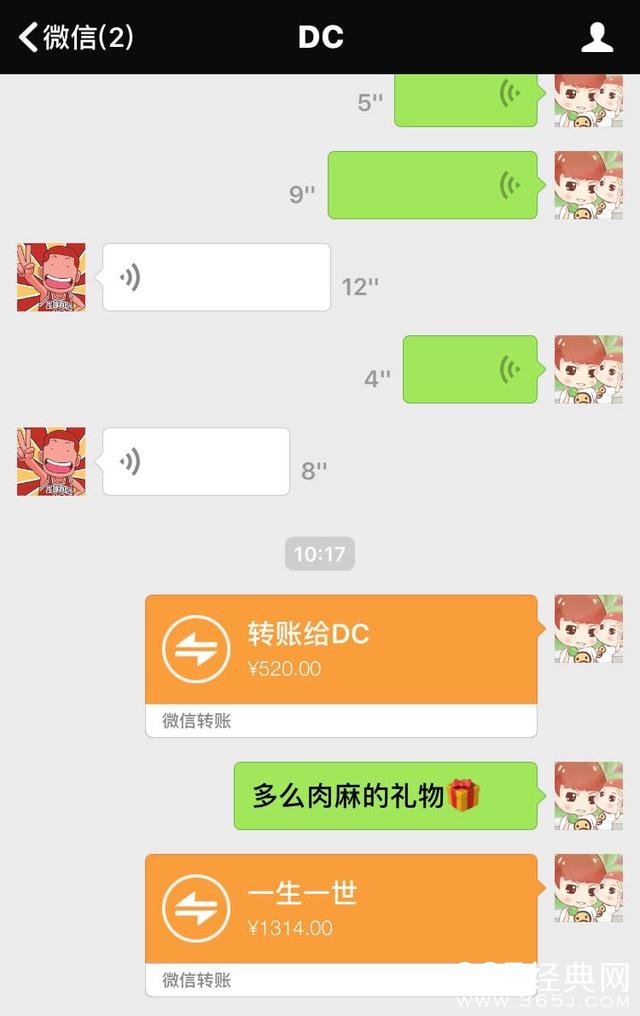This screenshot has width=640, height=1016.
Task: Play the 4-second sent voice message
Action: tap(470, 370)
